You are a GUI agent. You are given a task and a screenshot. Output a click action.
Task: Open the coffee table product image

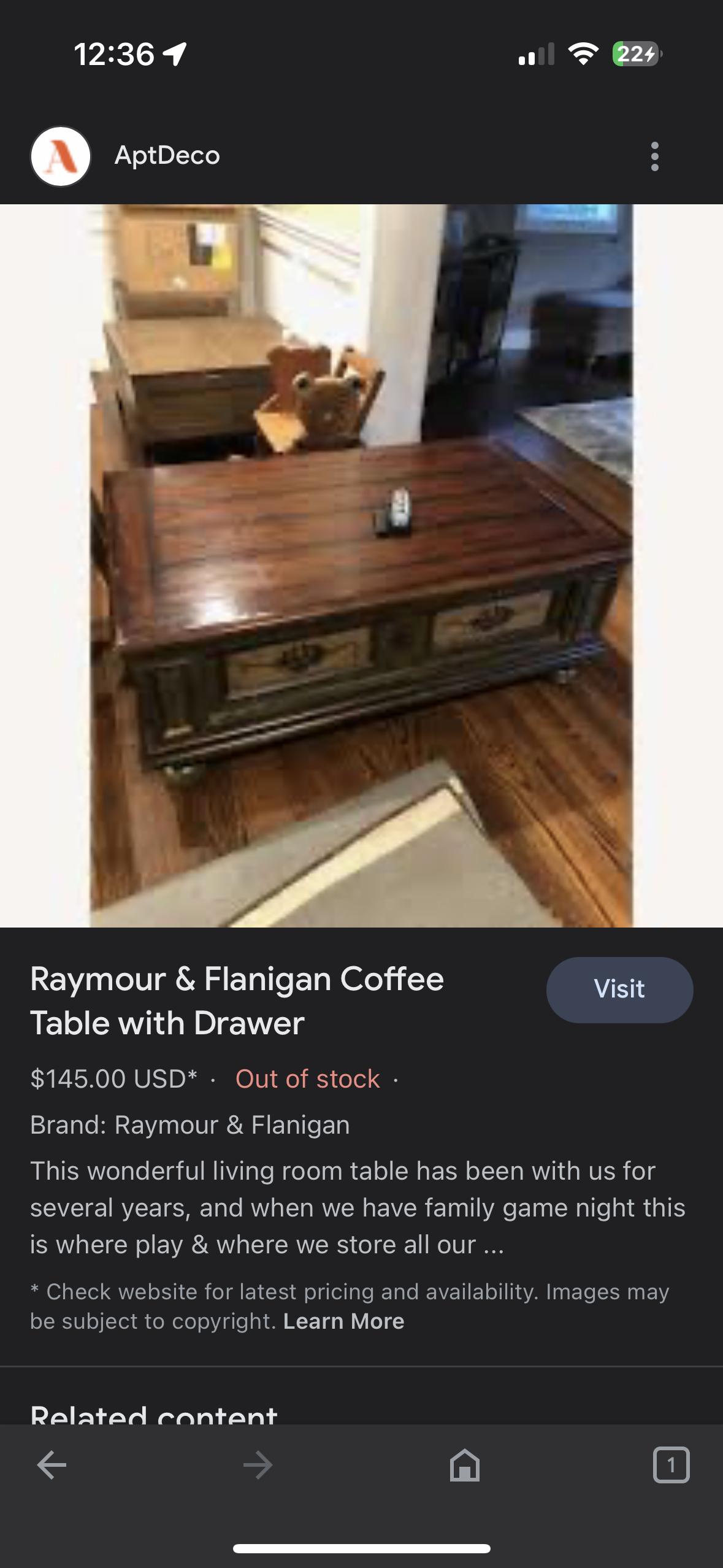361,565
